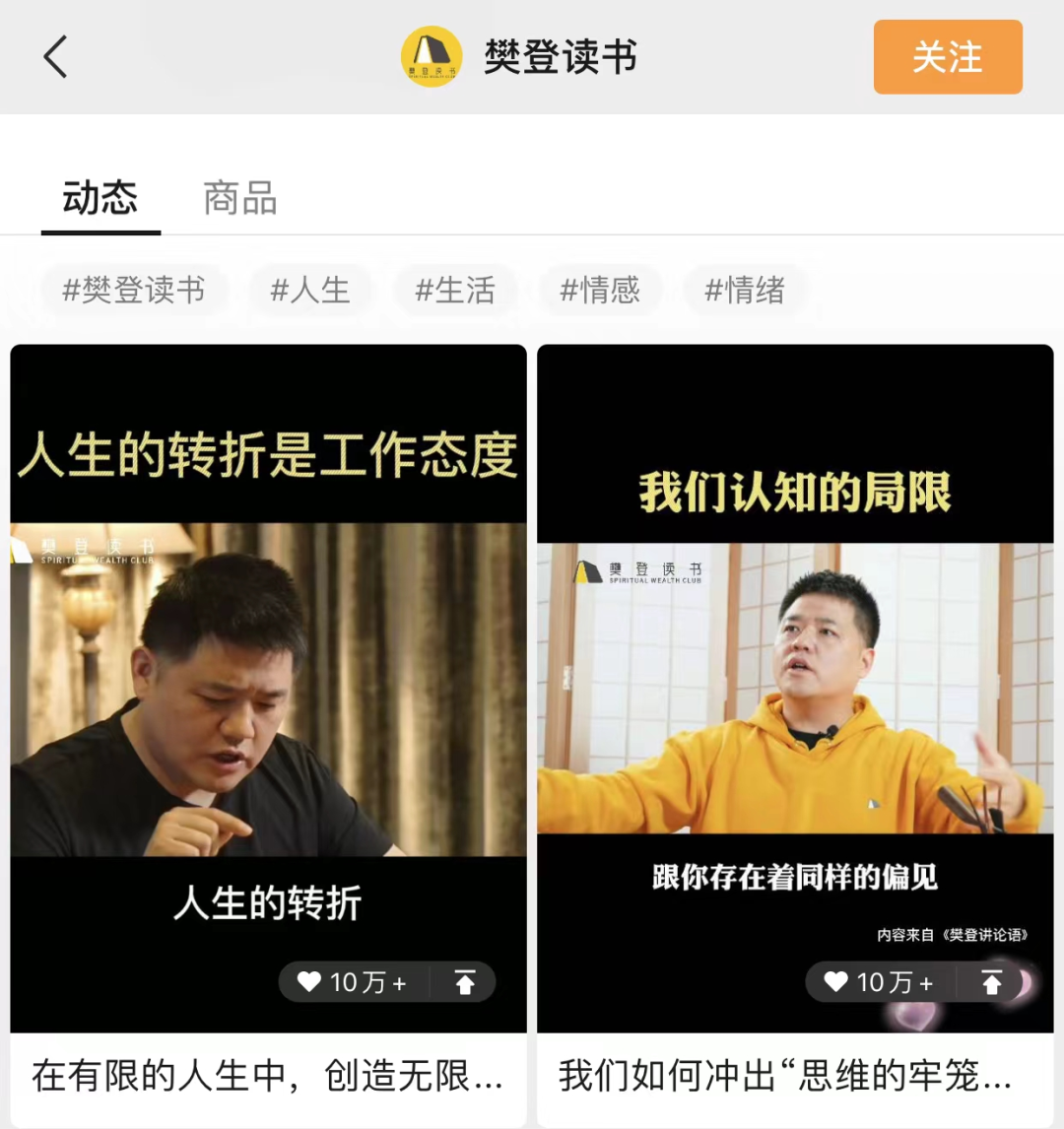Like the 人生的转折 video
The image size is (1064, 1129).
tap(353, 982)
